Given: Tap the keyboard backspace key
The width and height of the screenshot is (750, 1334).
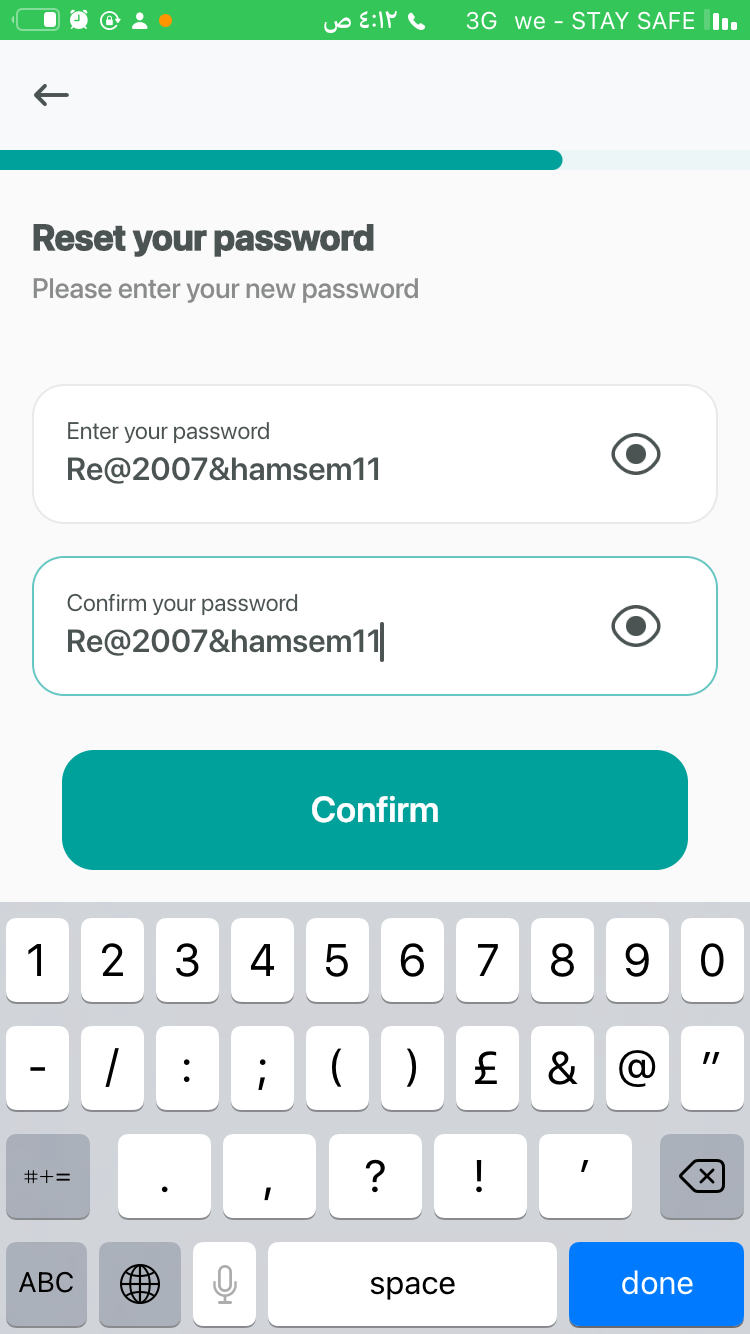Looking at the screenshot, I should tap(702, 1176).
